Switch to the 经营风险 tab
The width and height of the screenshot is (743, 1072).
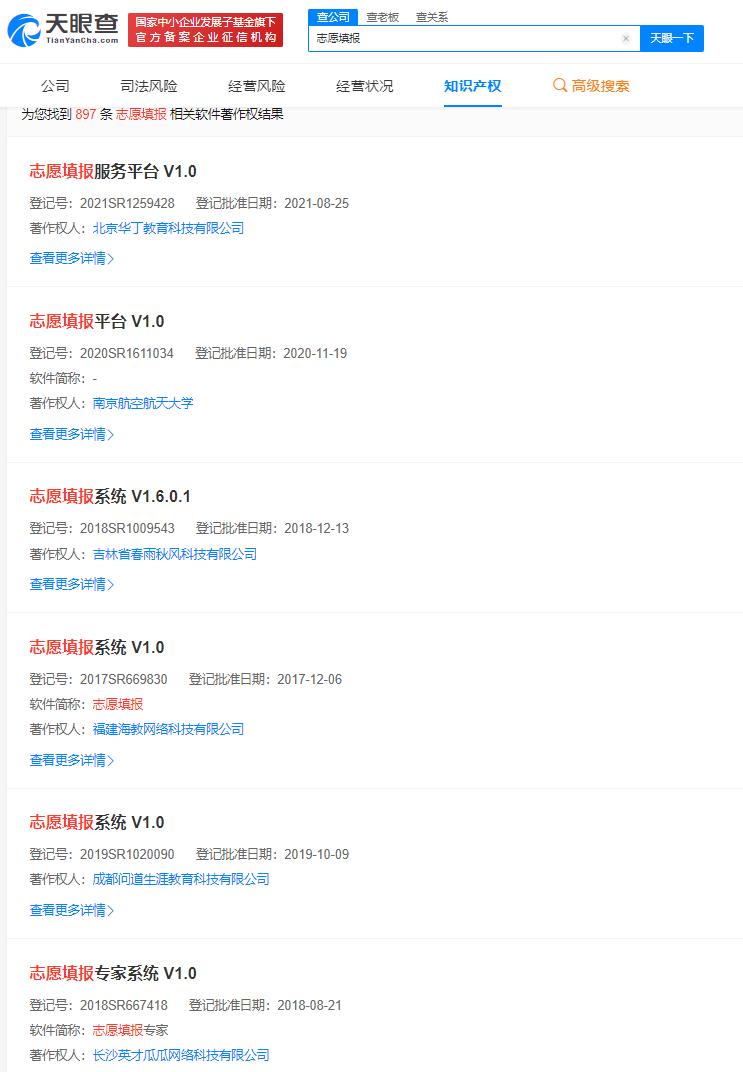click(x=257, y=86)
